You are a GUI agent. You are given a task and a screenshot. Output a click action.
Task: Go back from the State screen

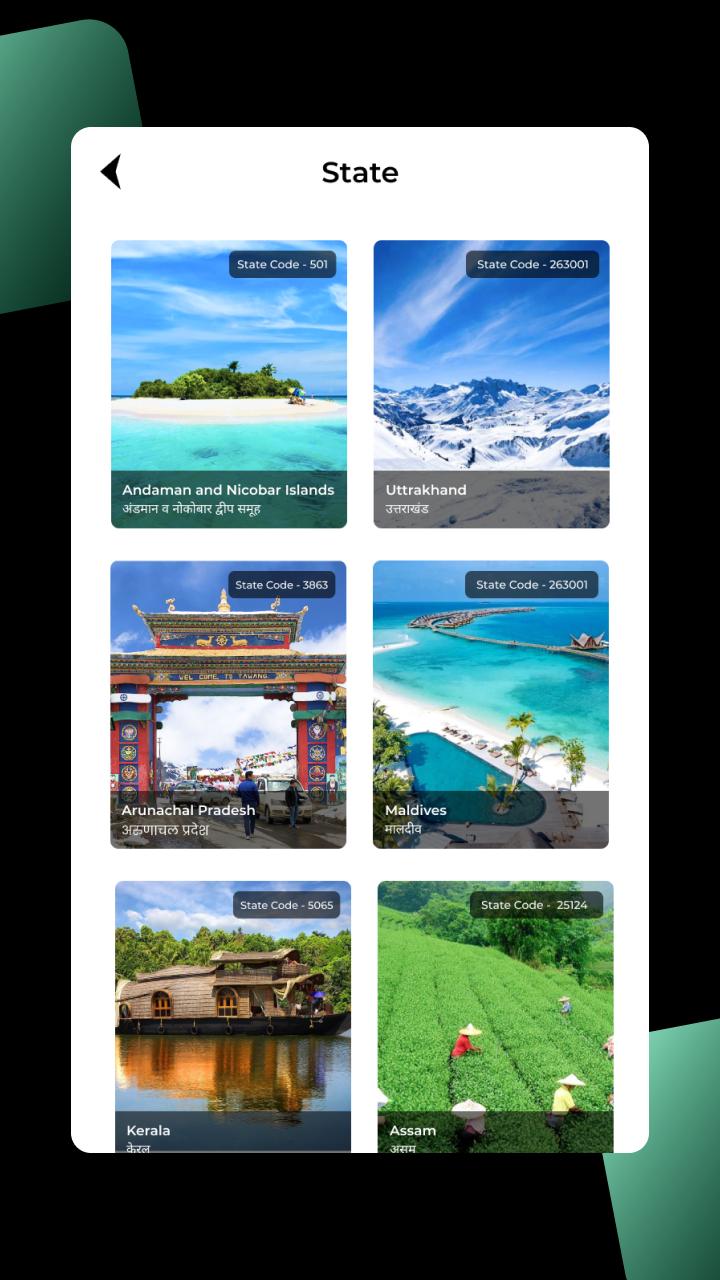111,172
